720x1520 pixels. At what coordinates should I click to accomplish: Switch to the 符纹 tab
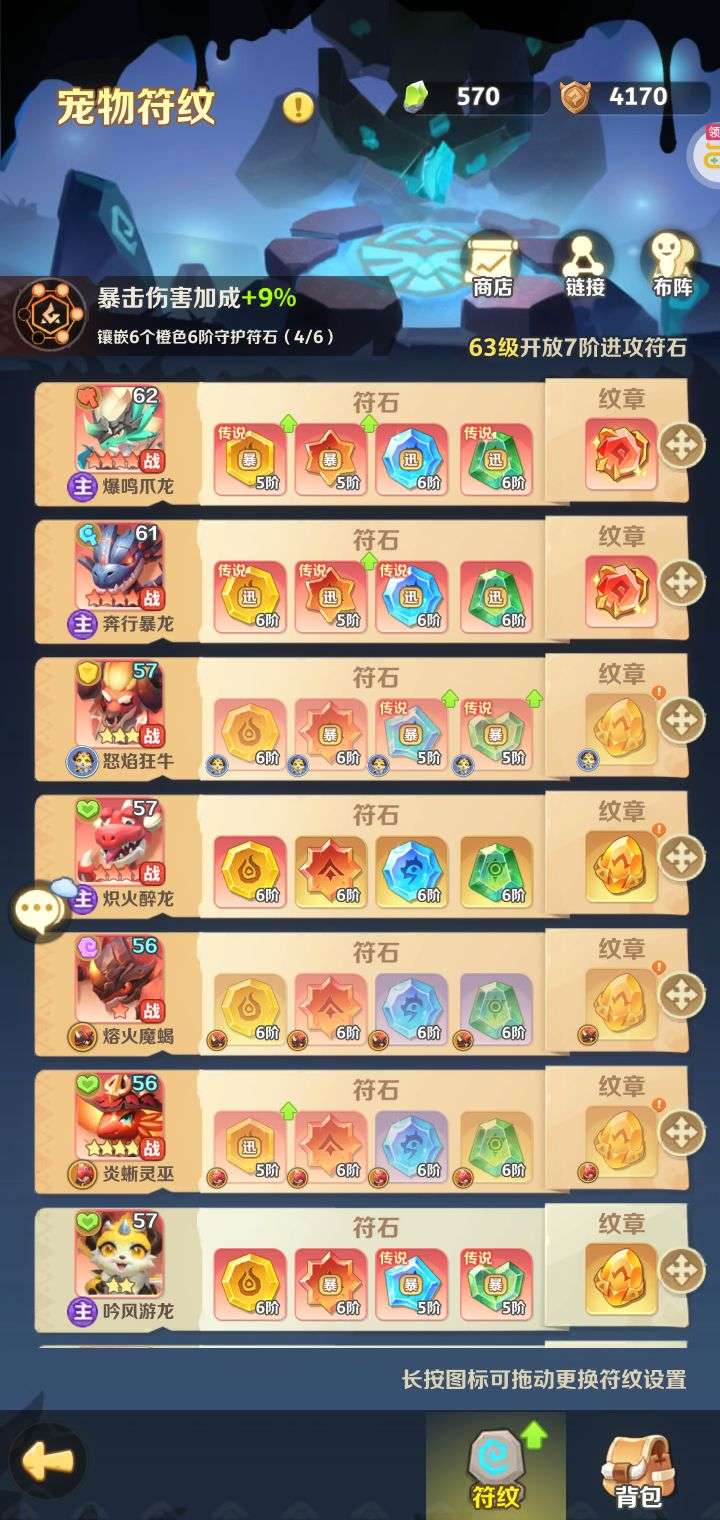point(496,1467)
